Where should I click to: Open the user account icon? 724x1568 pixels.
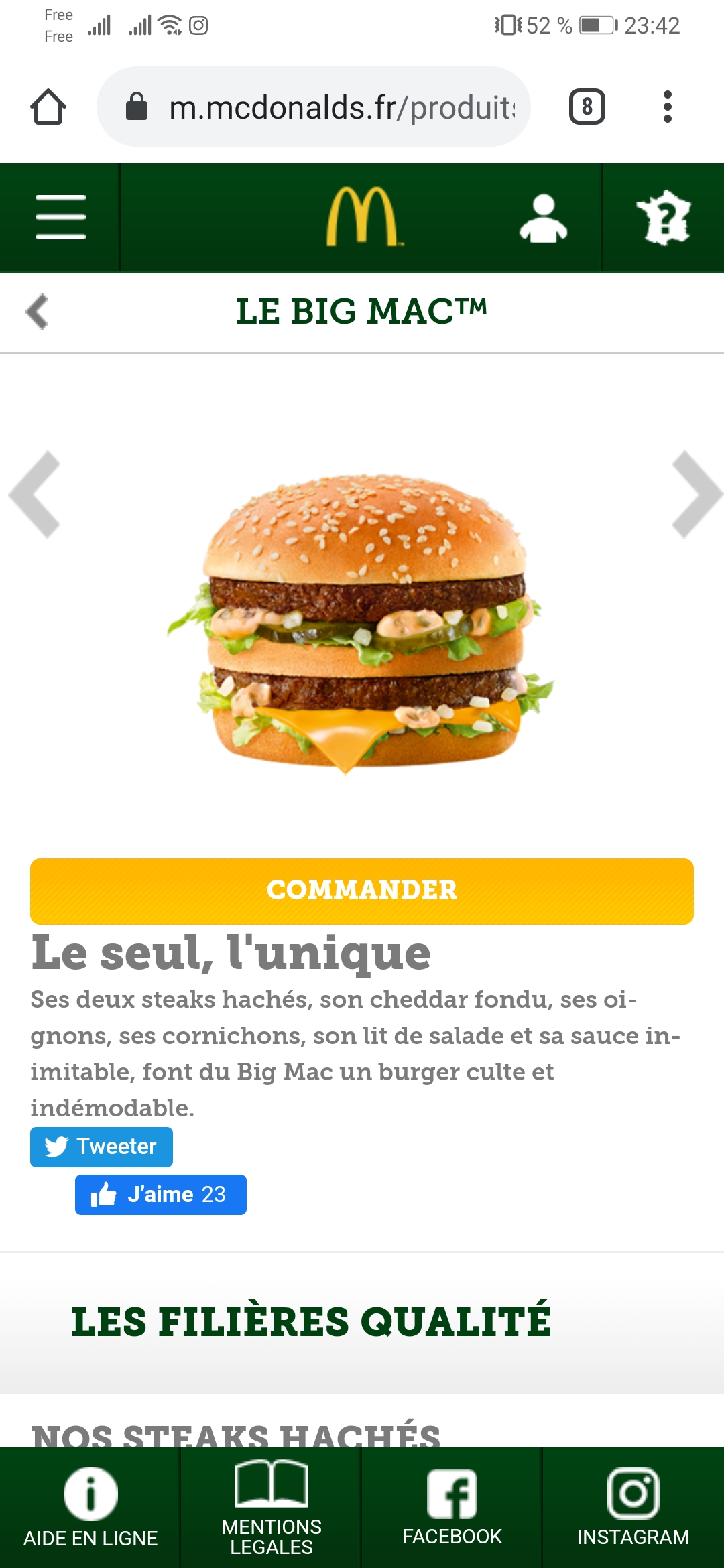click(543, 218)
